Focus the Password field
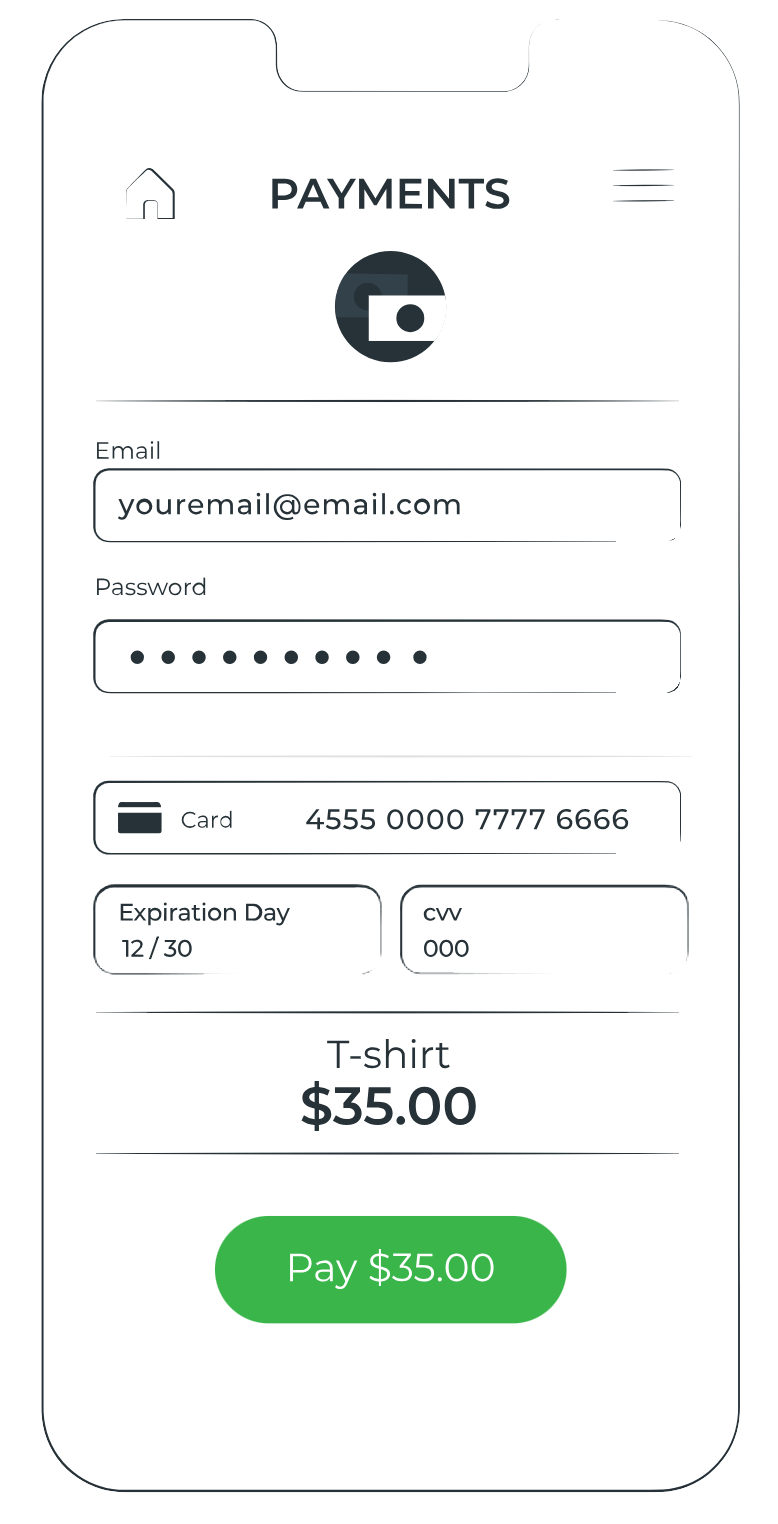 (x=387, y=657)
